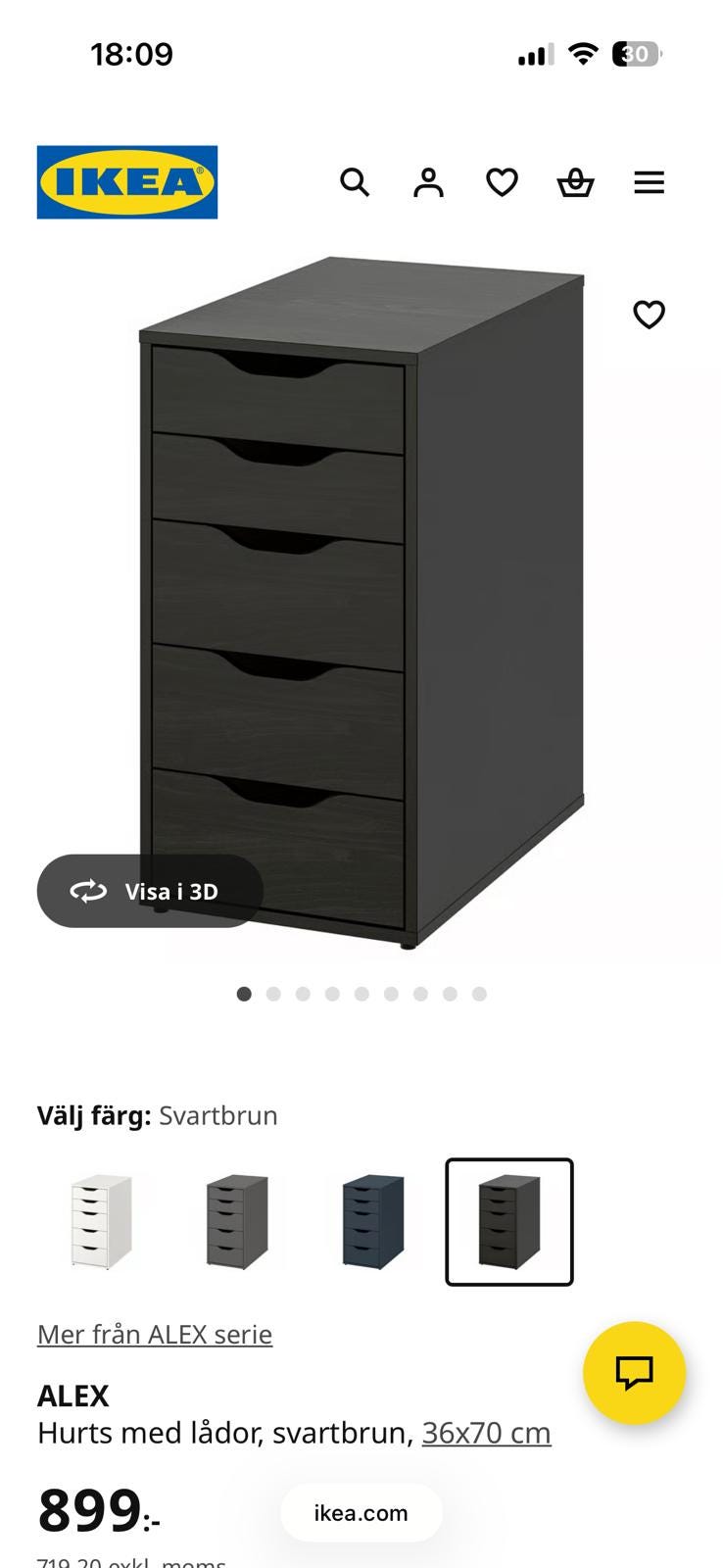Open Mer från ALEX serie link
Screen dimensions: 723x1568
pyautogui.click(x=155, y=1335)
